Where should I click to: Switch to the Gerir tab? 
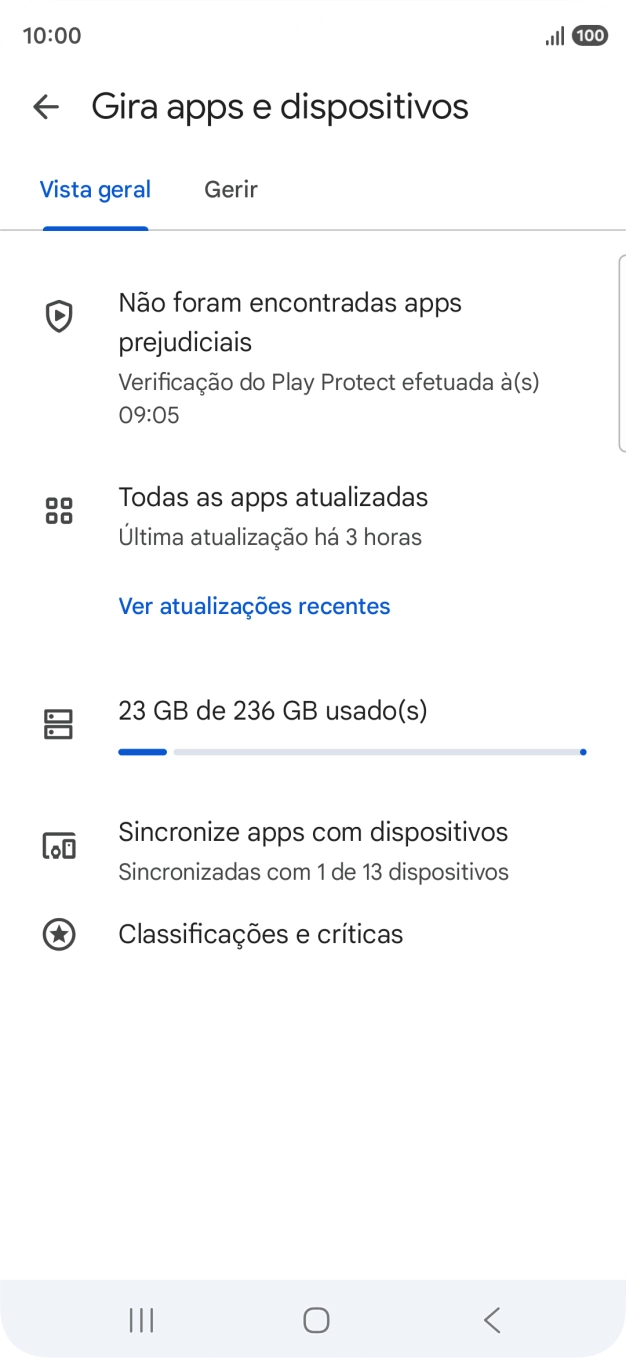pos(231,189)
